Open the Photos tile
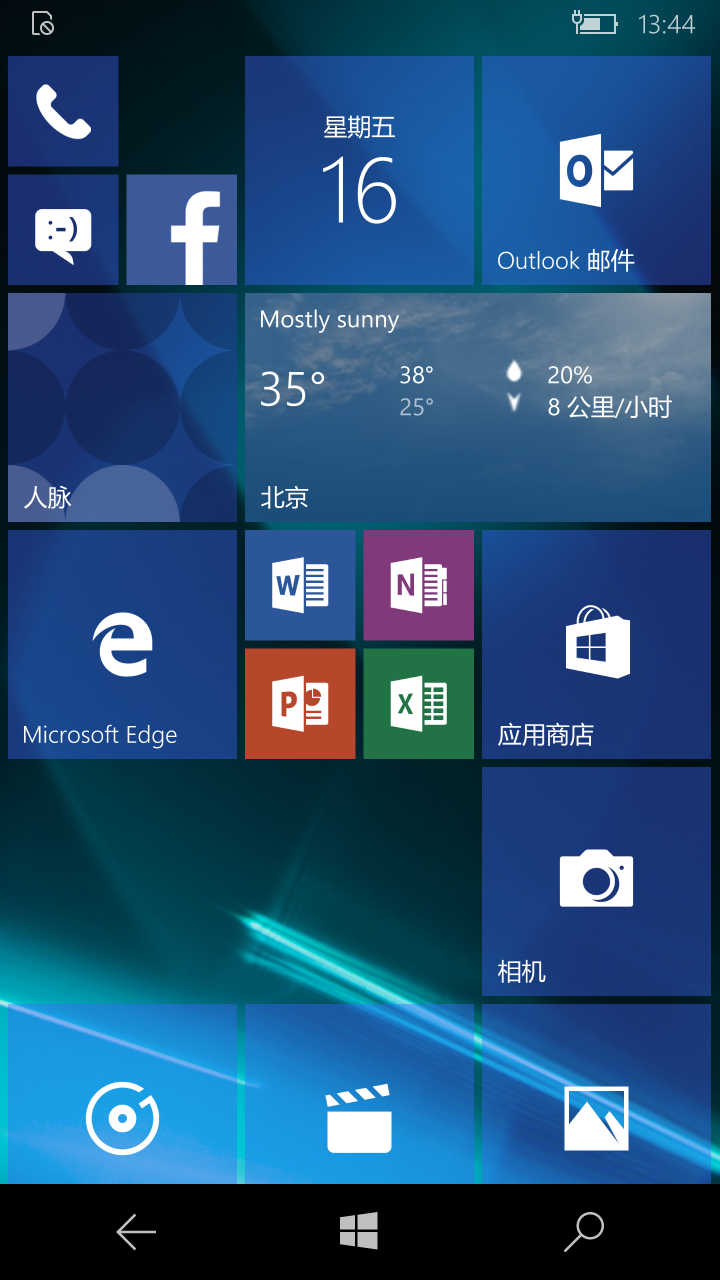Screen dimensions: 720x1280 tap(596, 1094)
